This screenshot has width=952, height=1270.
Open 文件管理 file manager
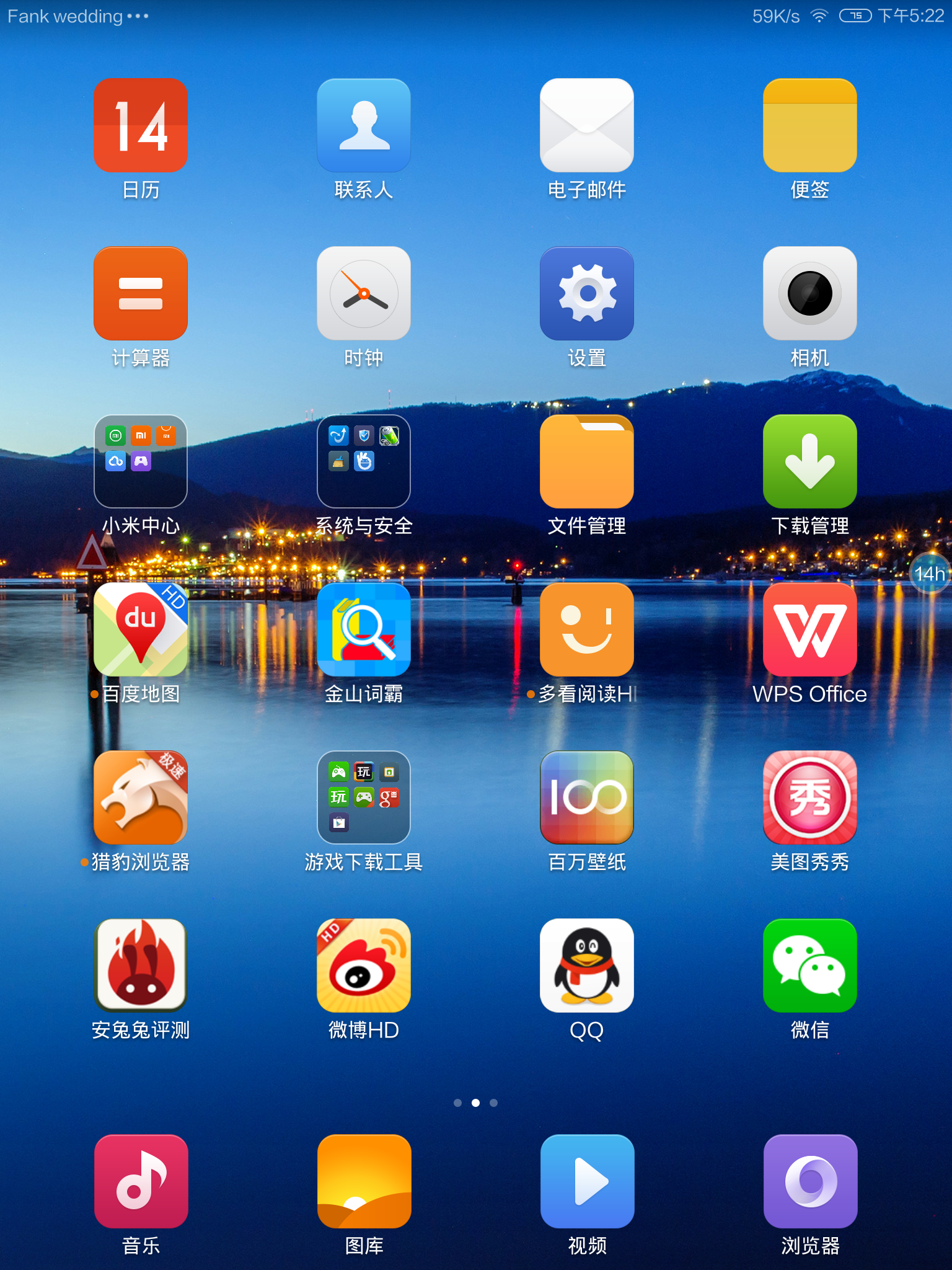click(587, 461)
